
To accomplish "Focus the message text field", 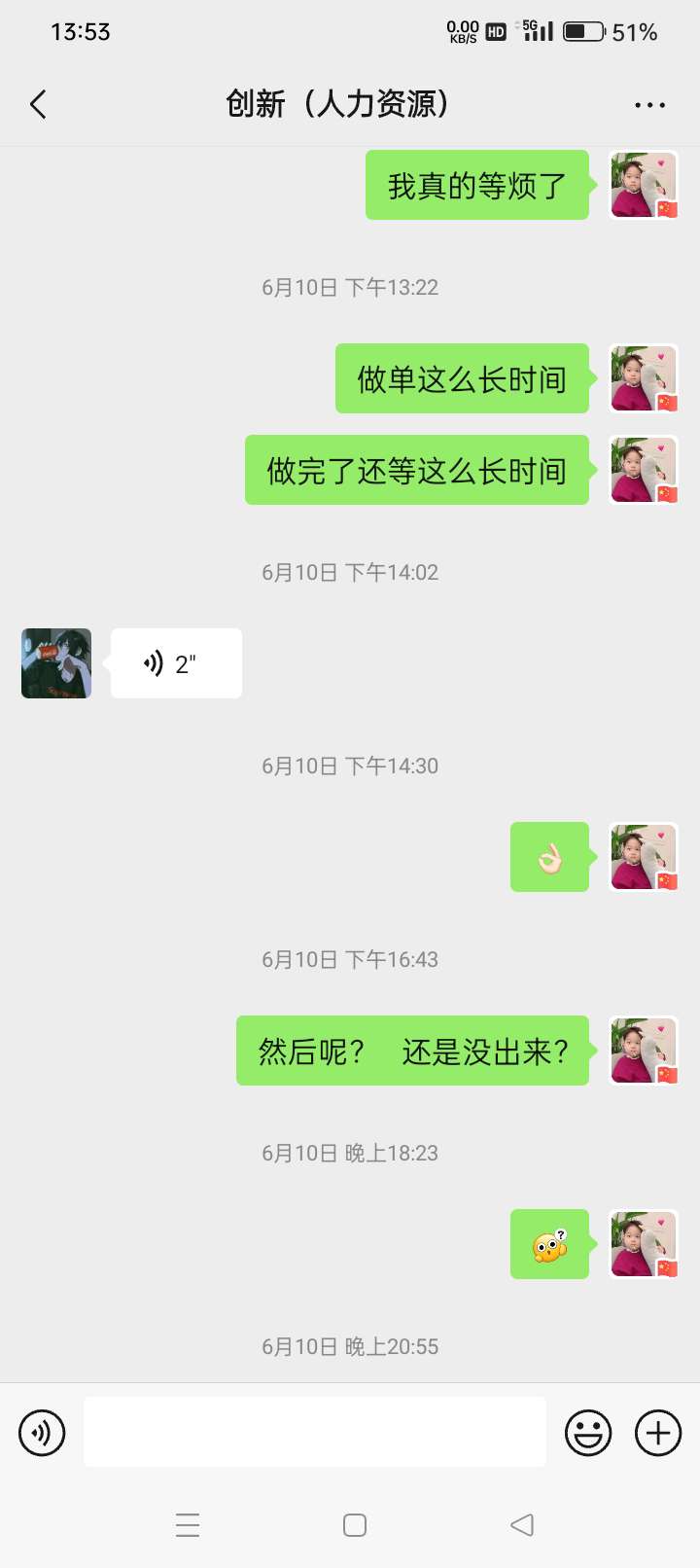I will [x=314, y=1432].
